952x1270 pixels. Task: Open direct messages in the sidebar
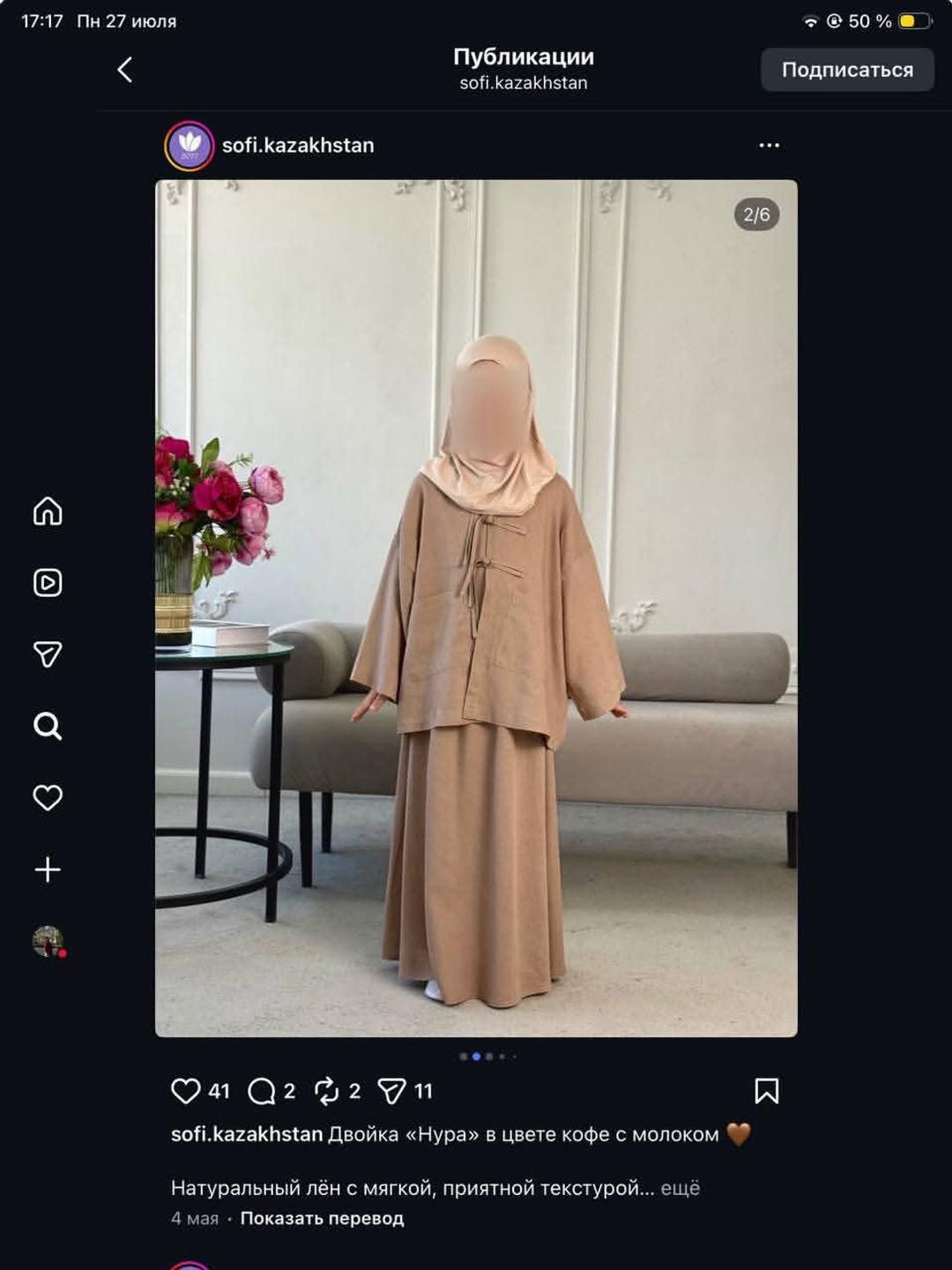click(48, 654)
